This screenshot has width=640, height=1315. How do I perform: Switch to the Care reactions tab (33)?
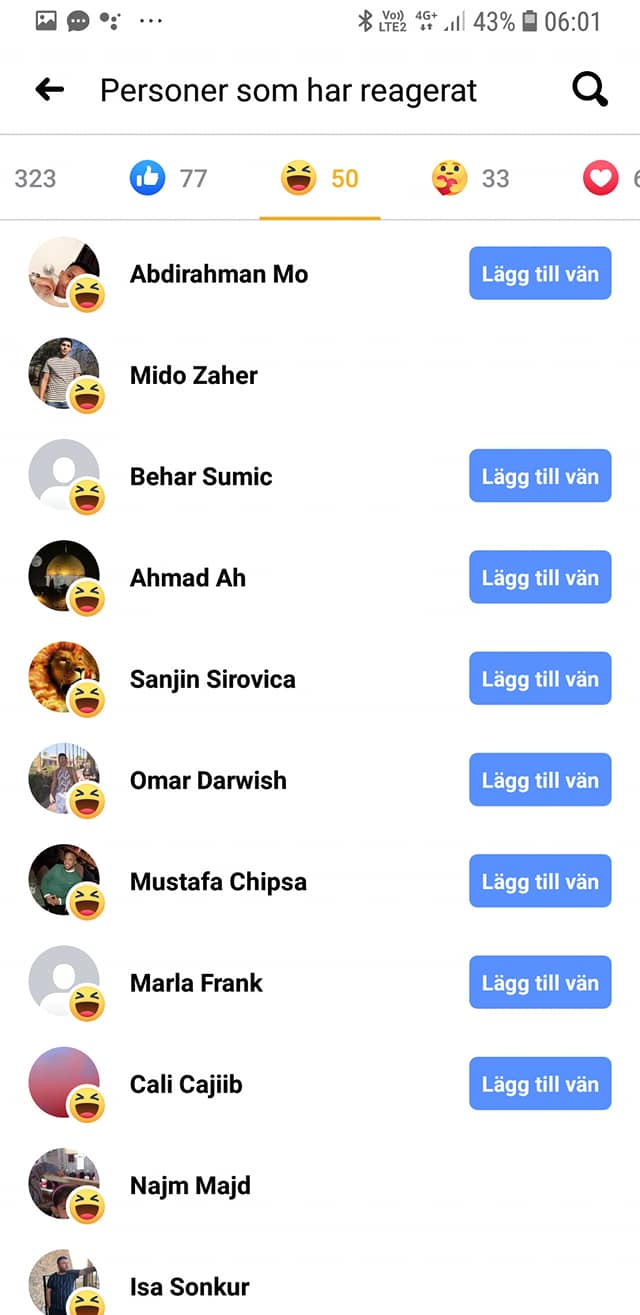470,179
